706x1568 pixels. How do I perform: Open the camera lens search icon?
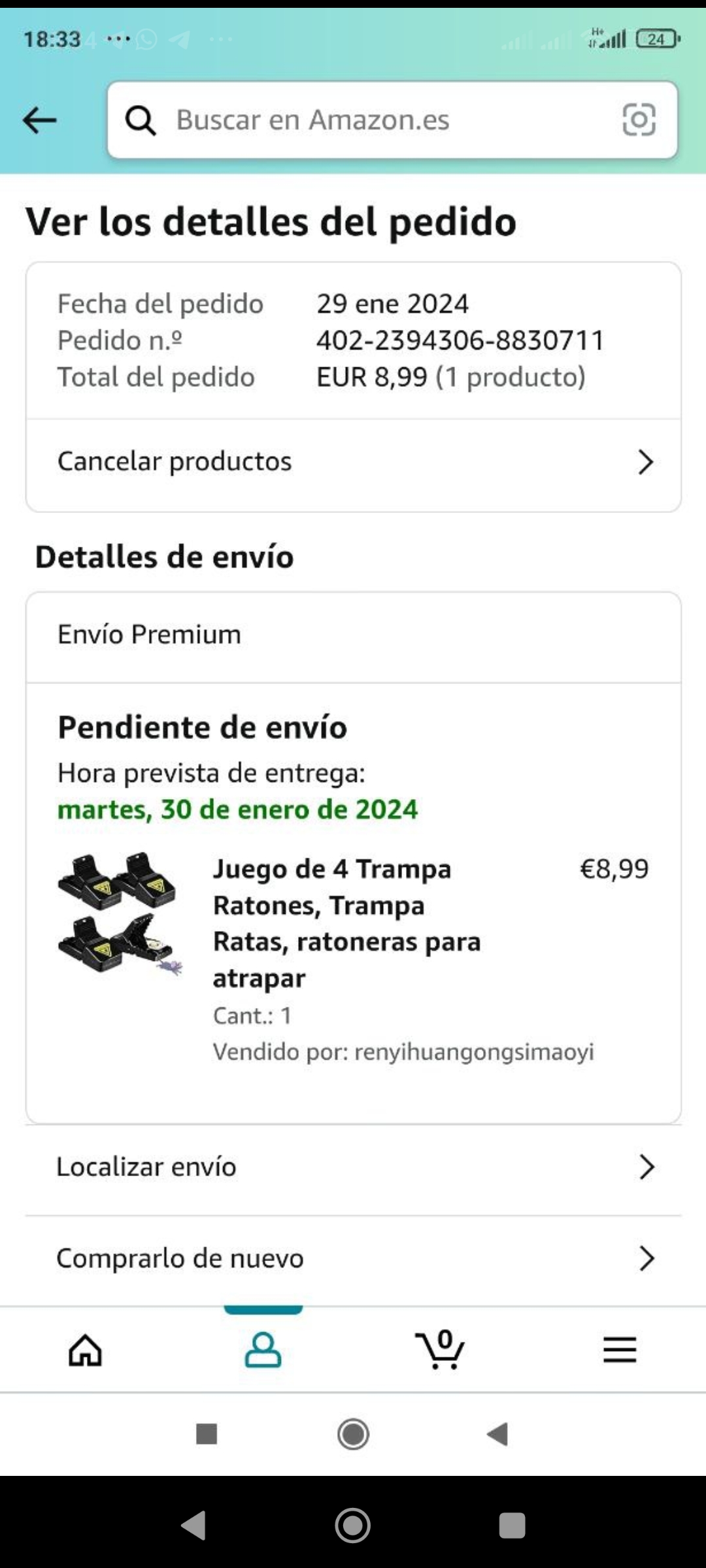(x=639, y=120)
